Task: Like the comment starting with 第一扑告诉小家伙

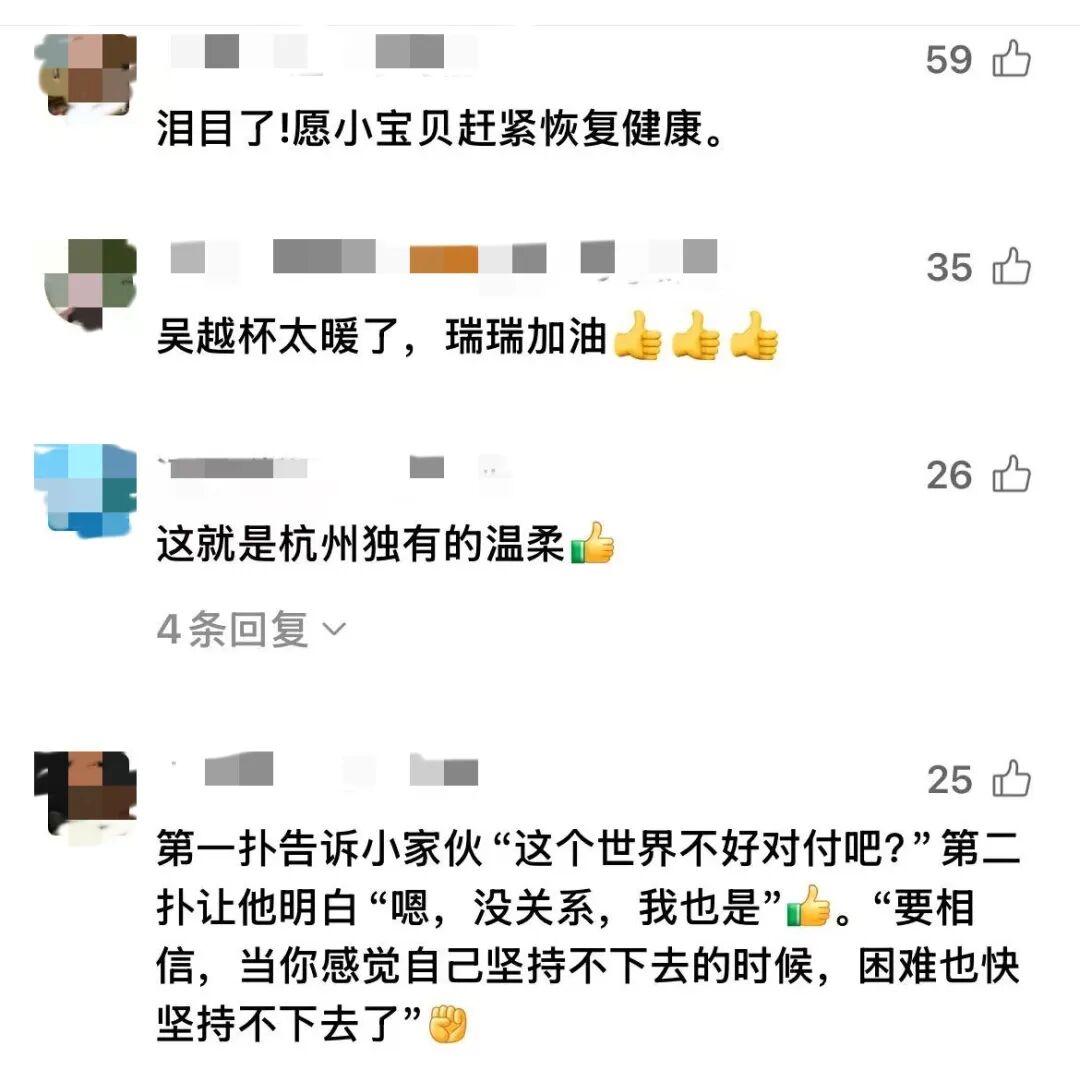Action: point(1011,779)
